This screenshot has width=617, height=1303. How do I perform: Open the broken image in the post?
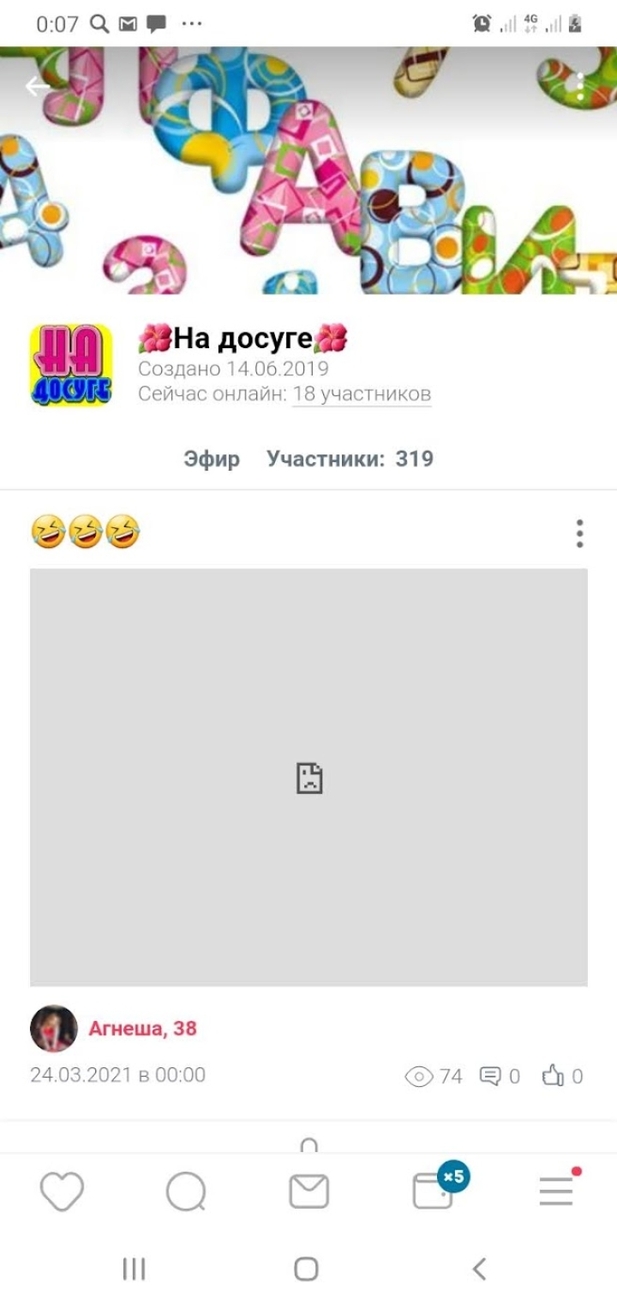[308, 777]
